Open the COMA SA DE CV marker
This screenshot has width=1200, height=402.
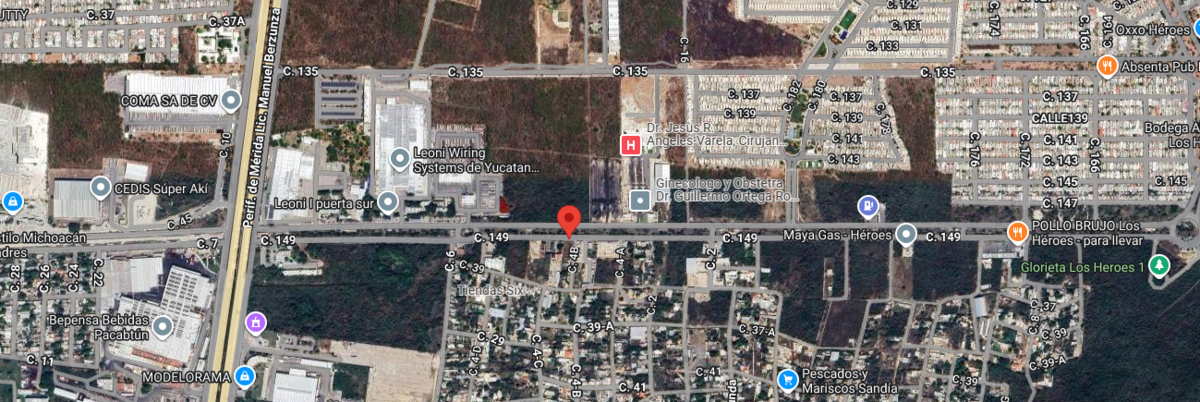pyautogui.click(x=232, y=101)
